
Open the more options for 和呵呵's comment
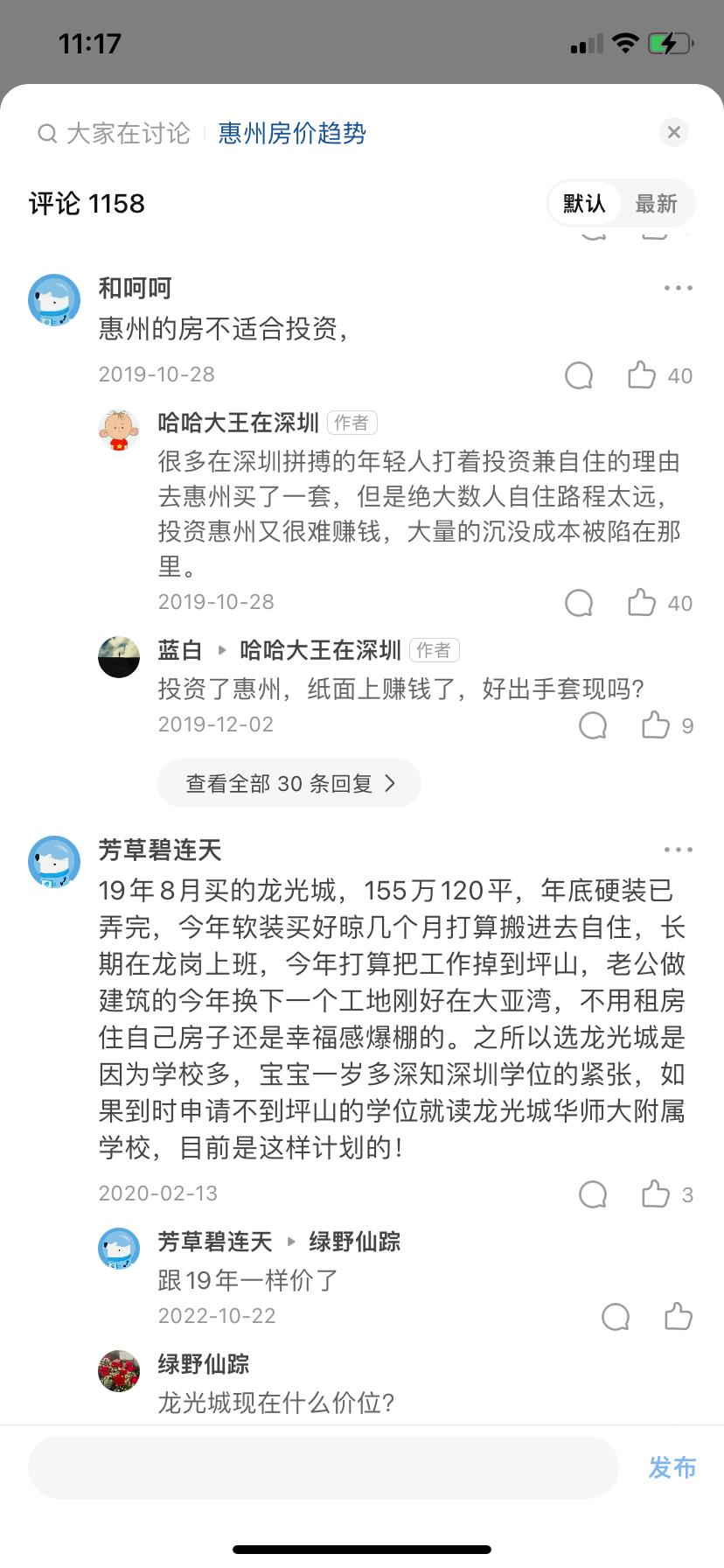pyautogui.click(x=678, y=288)
